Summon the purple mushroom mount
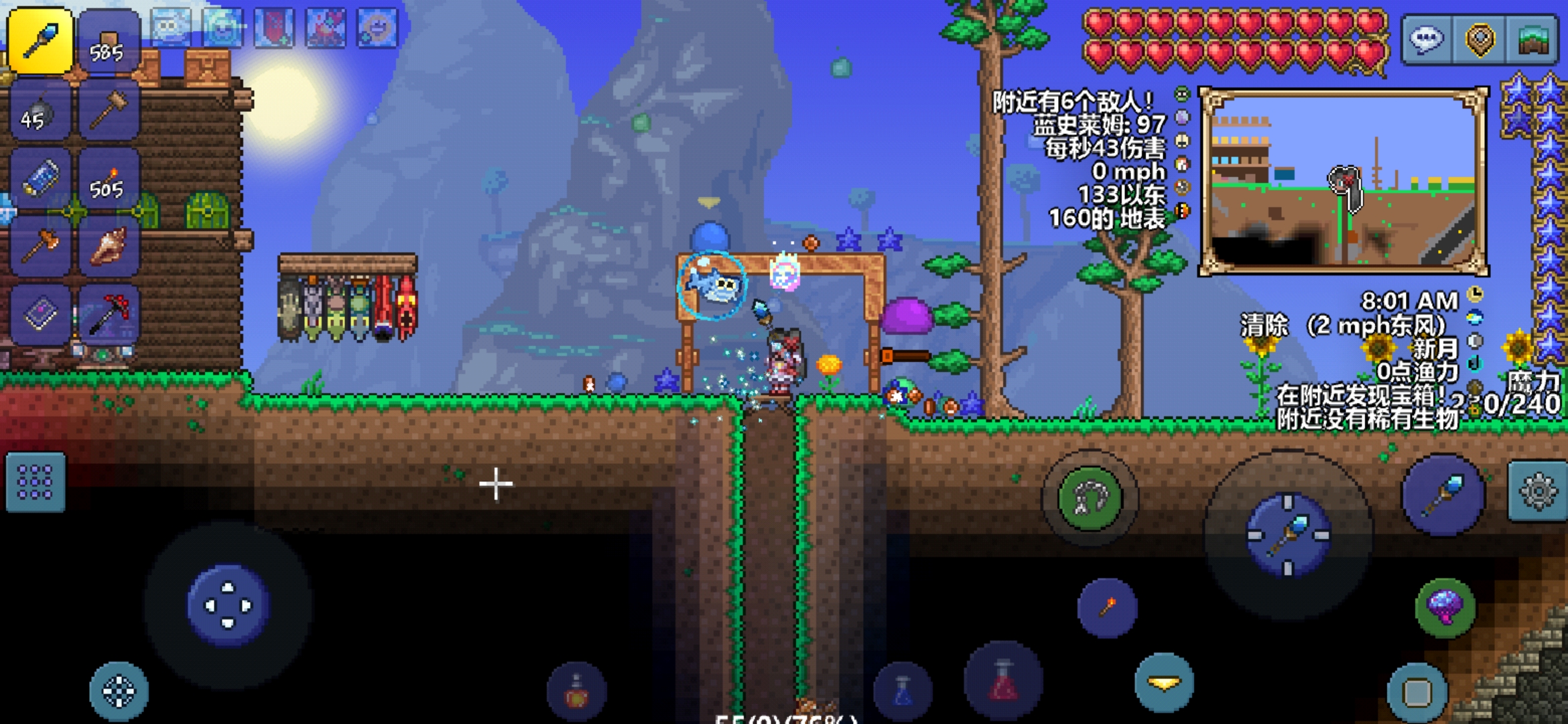 [1445, 607]
